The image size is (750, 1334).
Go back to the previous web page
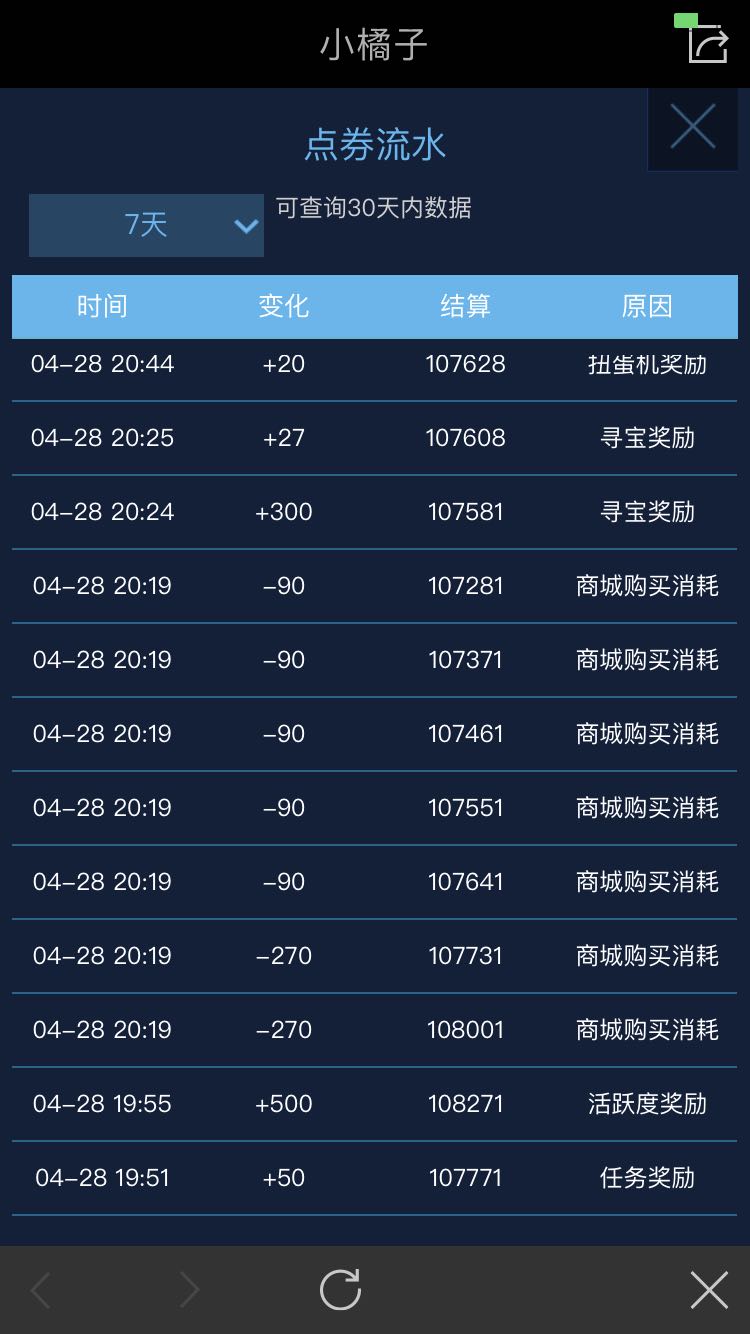[41, 1290]
